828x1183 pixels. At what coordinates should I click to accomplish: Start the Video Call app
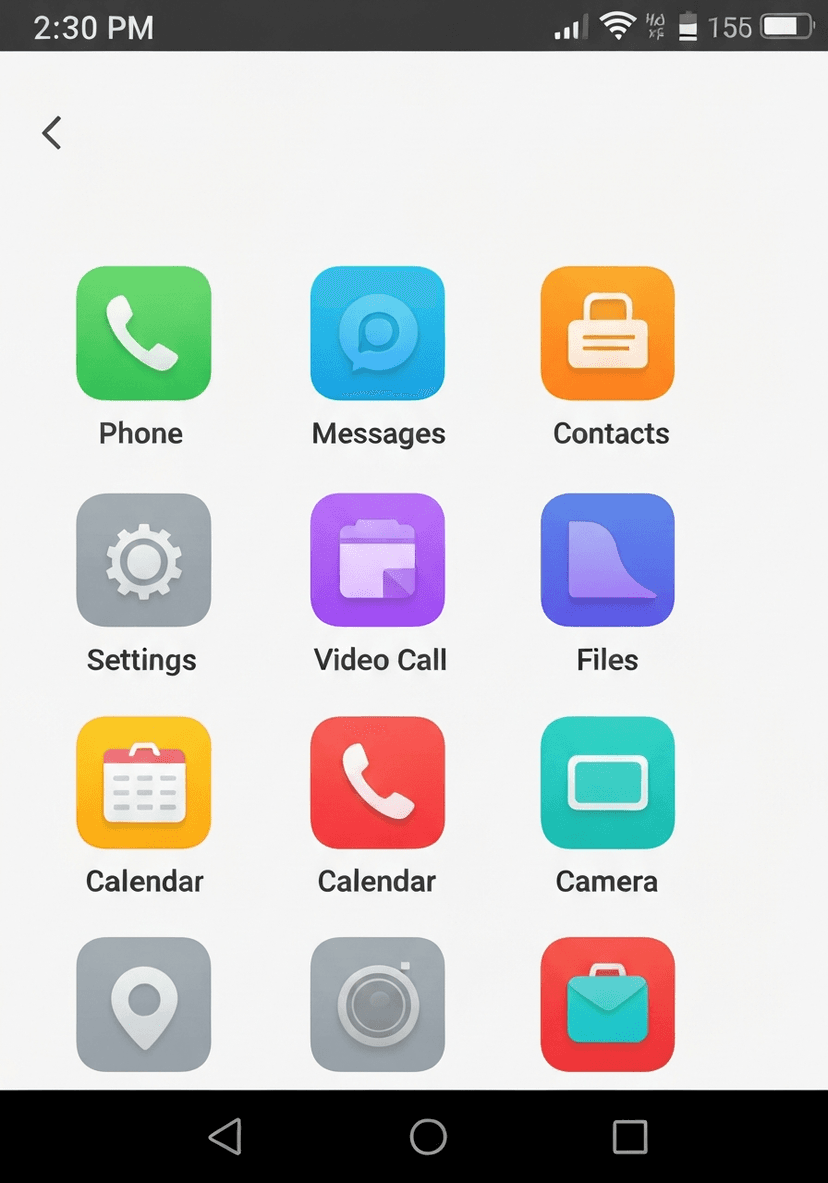pyautogui.click(x=377, y=560)
